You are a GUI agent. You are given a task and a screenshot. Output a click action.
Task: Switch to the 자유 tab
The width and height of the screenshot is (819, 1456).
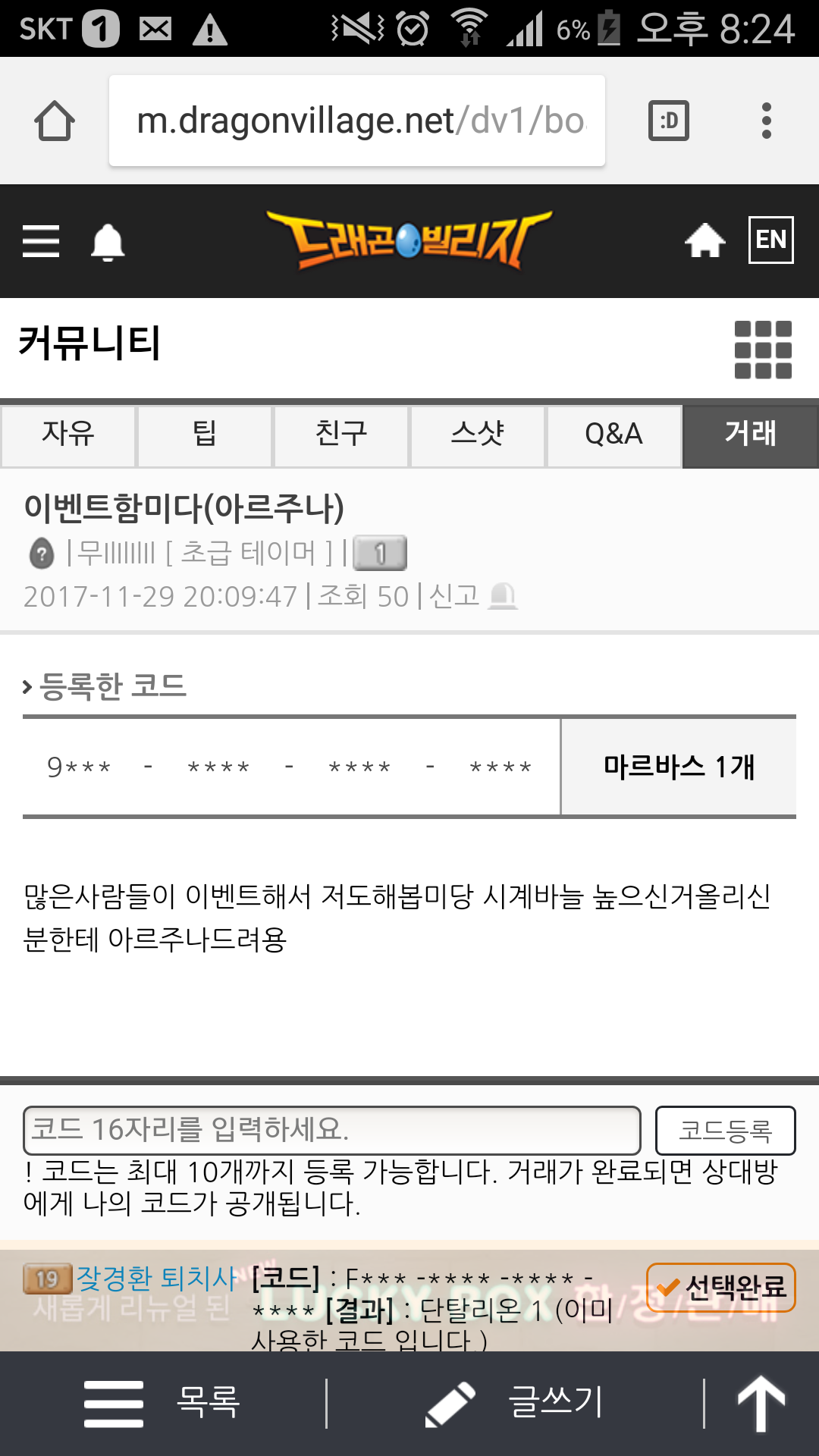click(x=68, y=435)
